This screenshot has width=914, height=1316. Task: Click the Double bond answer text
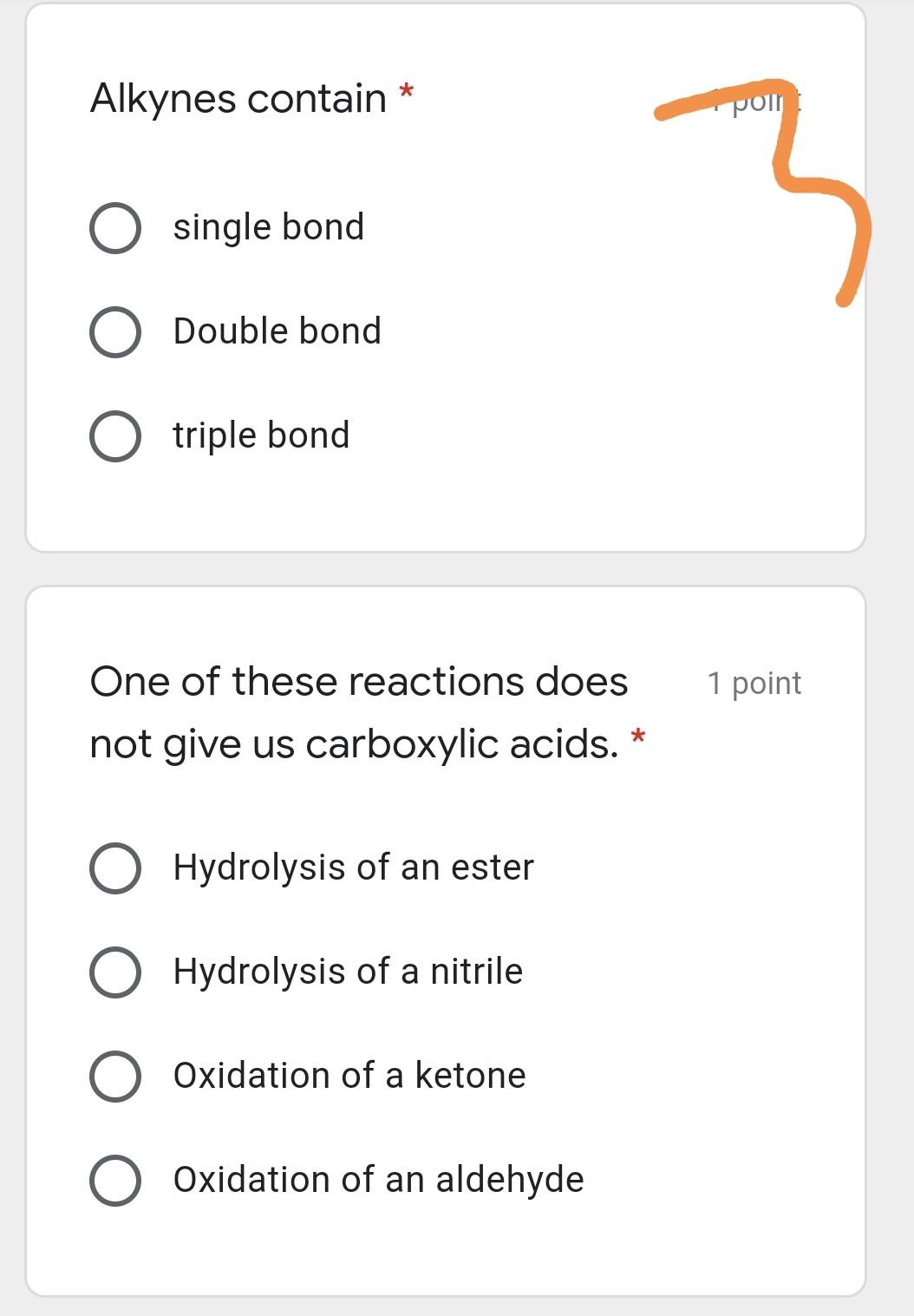pos(277,332)
